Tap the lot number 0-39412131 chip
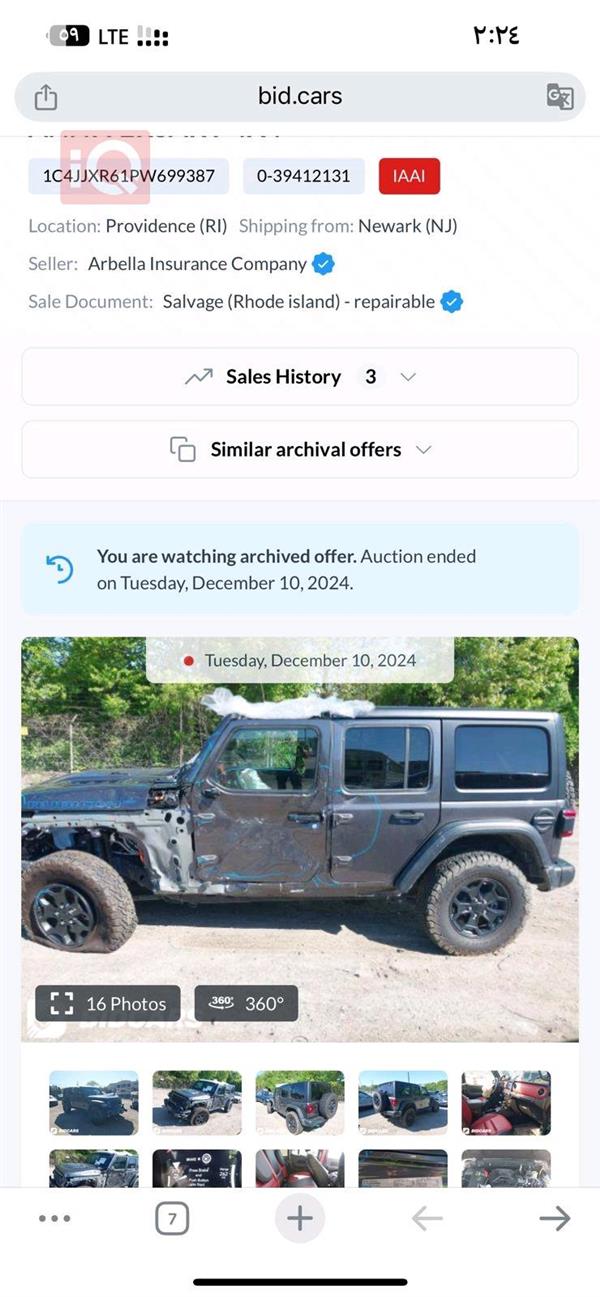This screenshot has height=1297, width=600. pyautogui.click(x=303, y=176)
